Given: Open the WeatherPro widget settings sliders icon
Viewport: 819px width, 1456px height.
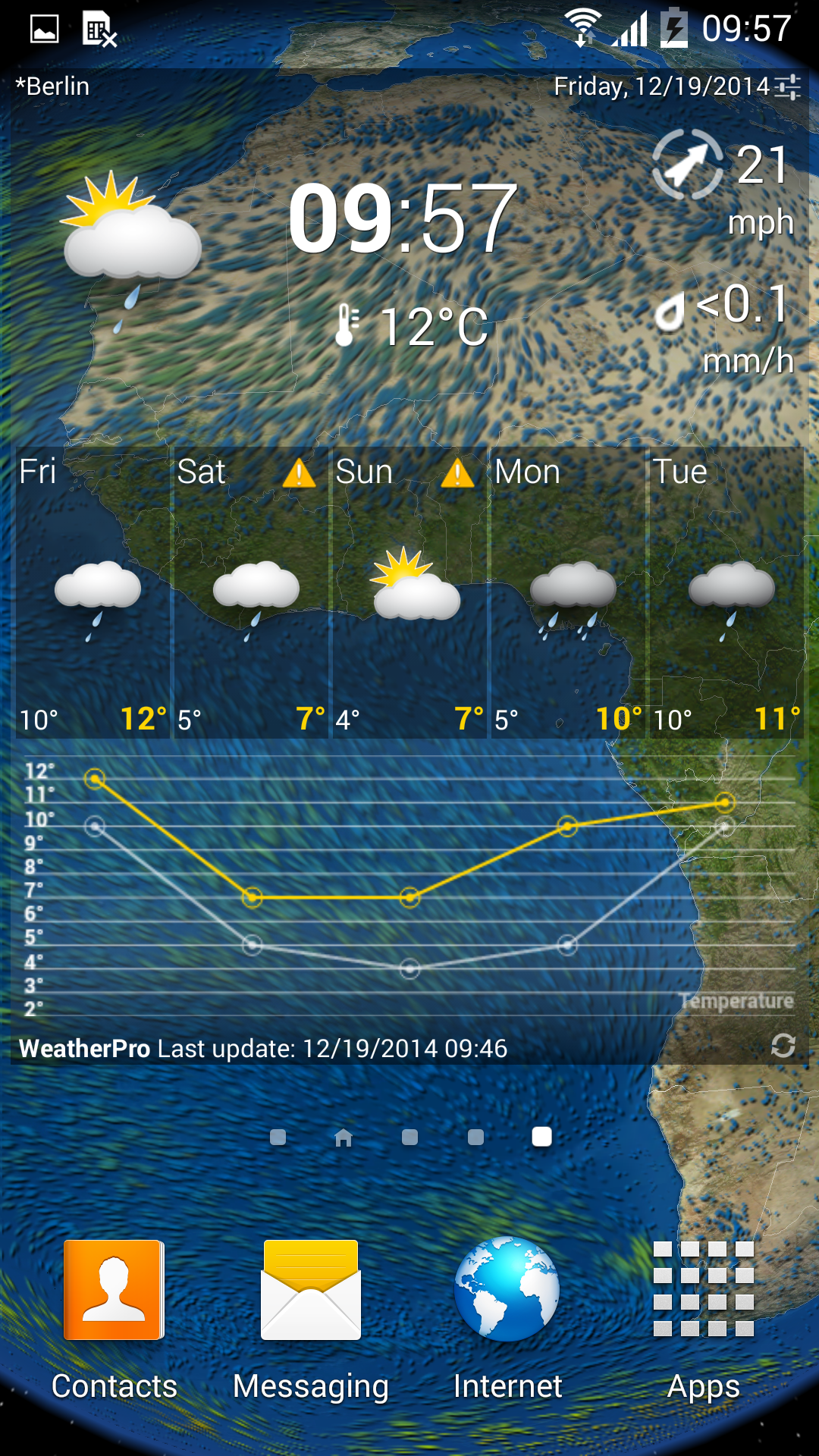Looking at the screenshot, I should [x=787, y=87].
